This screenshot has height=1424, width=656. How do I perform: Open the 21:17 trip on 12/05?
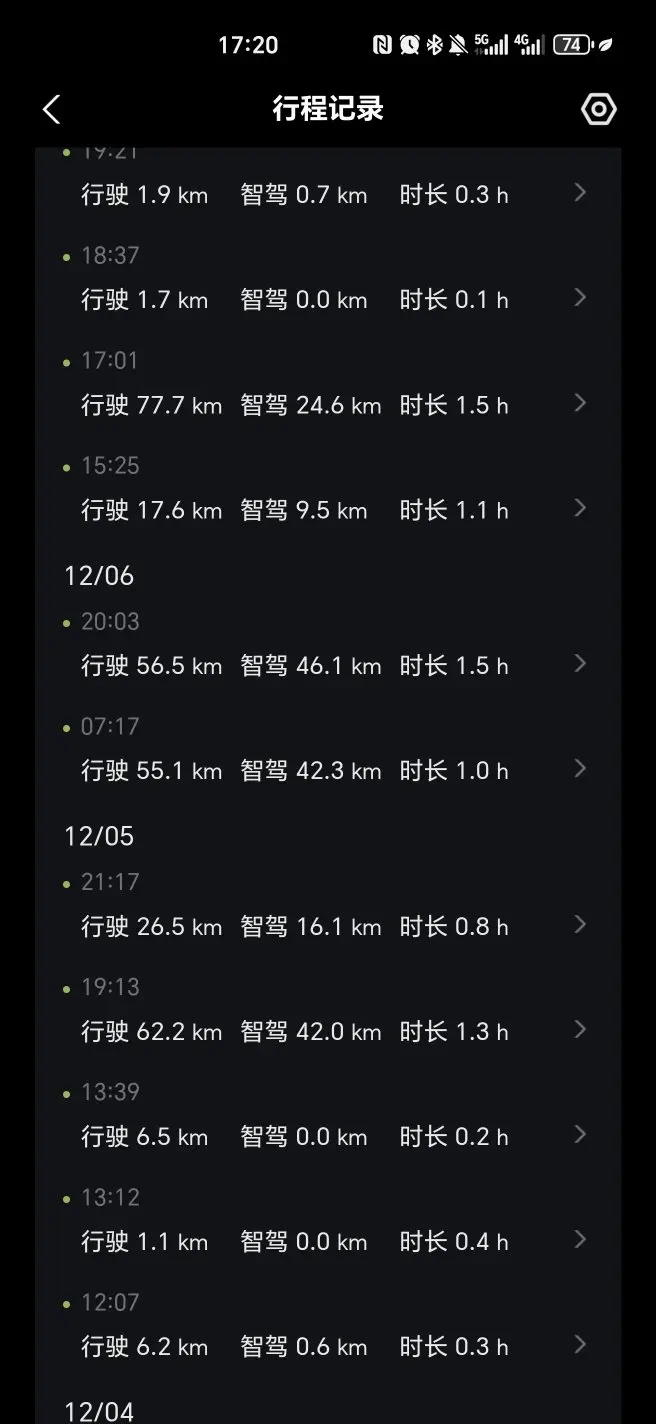coord(328,909)
